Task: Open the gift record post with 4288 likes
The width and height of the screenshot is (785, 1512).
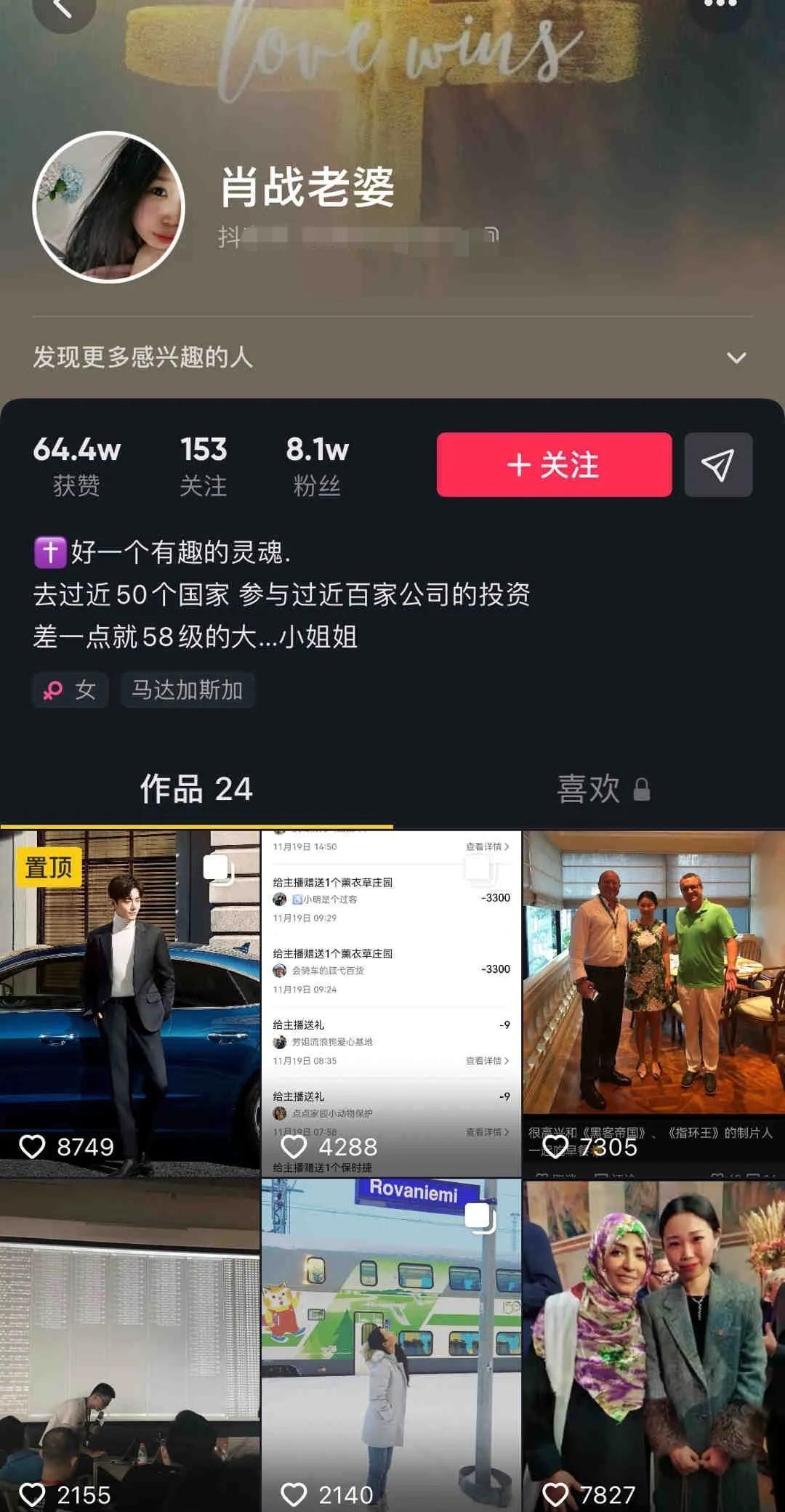Action: pyautogui.click(x=391, y=1003)
